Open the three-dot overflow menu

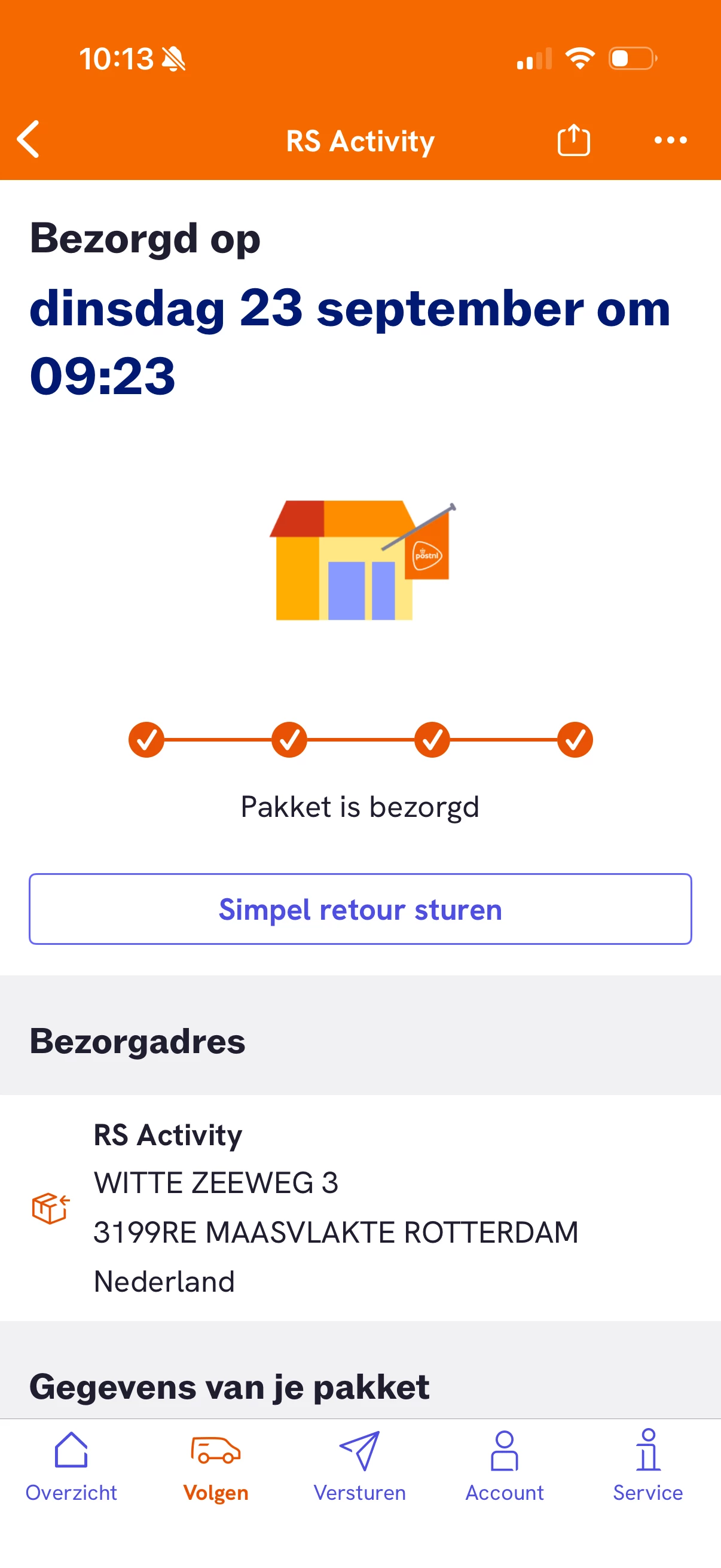tap(670, 140)
